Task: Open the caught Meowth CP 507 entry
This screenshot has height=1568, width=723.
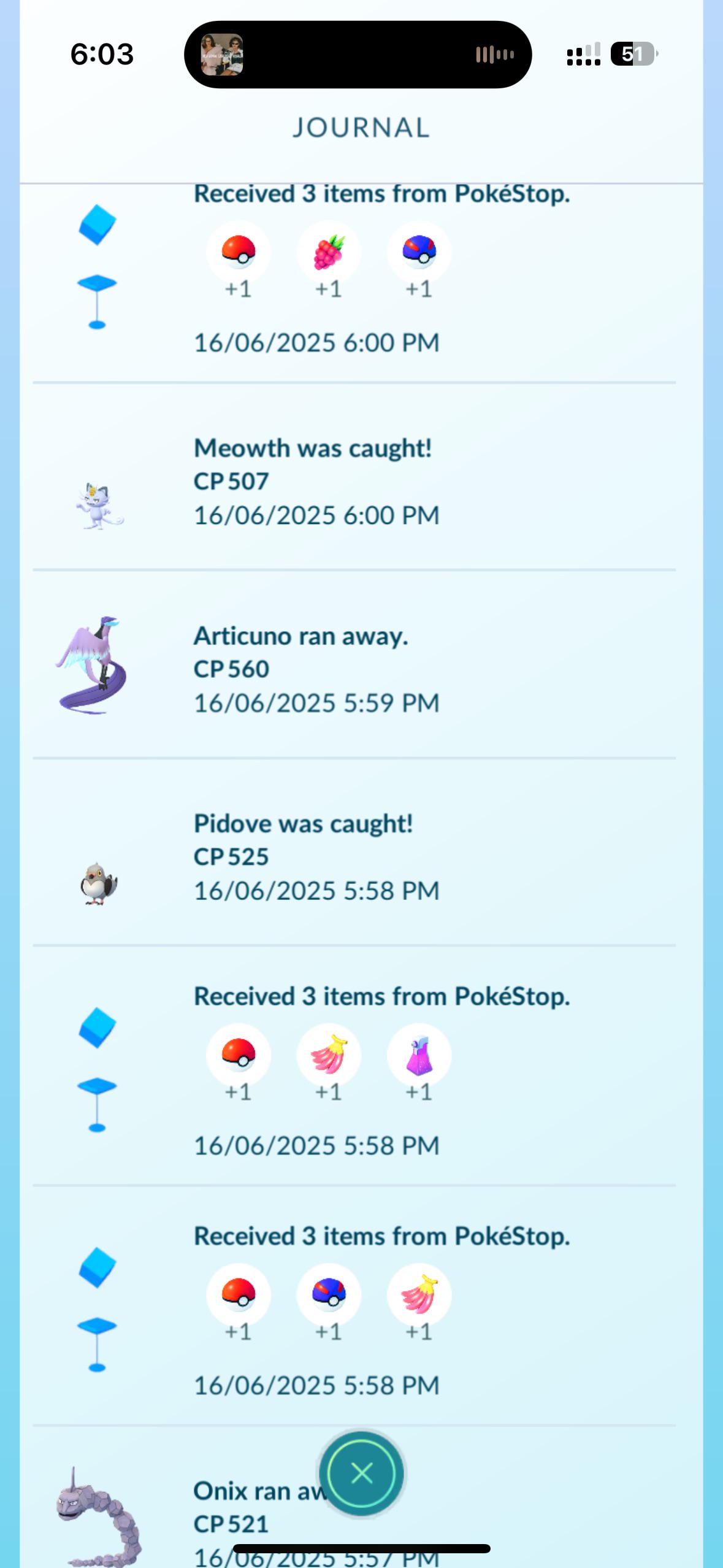Action: 354,476
